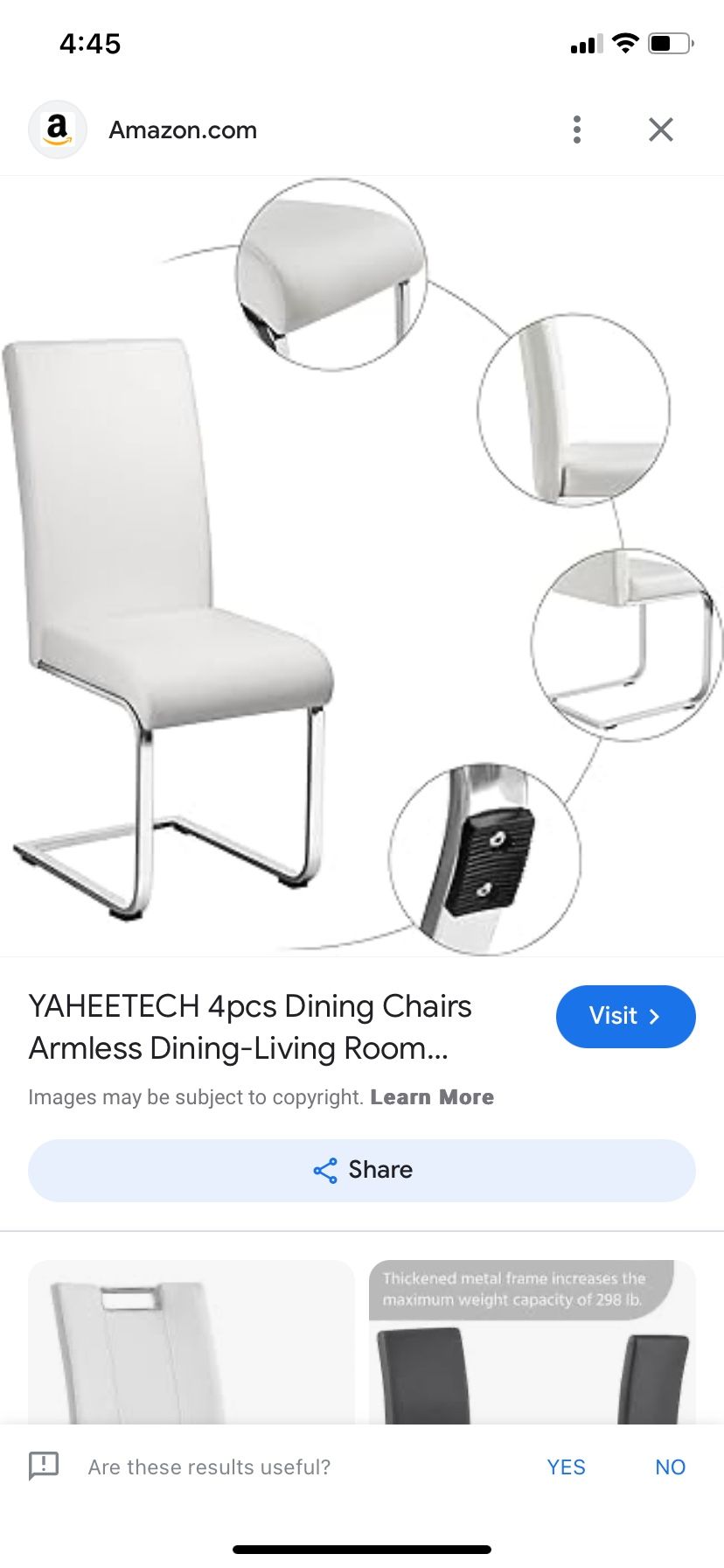
Task: Tap the X to close image viewer
Action: 661,129
